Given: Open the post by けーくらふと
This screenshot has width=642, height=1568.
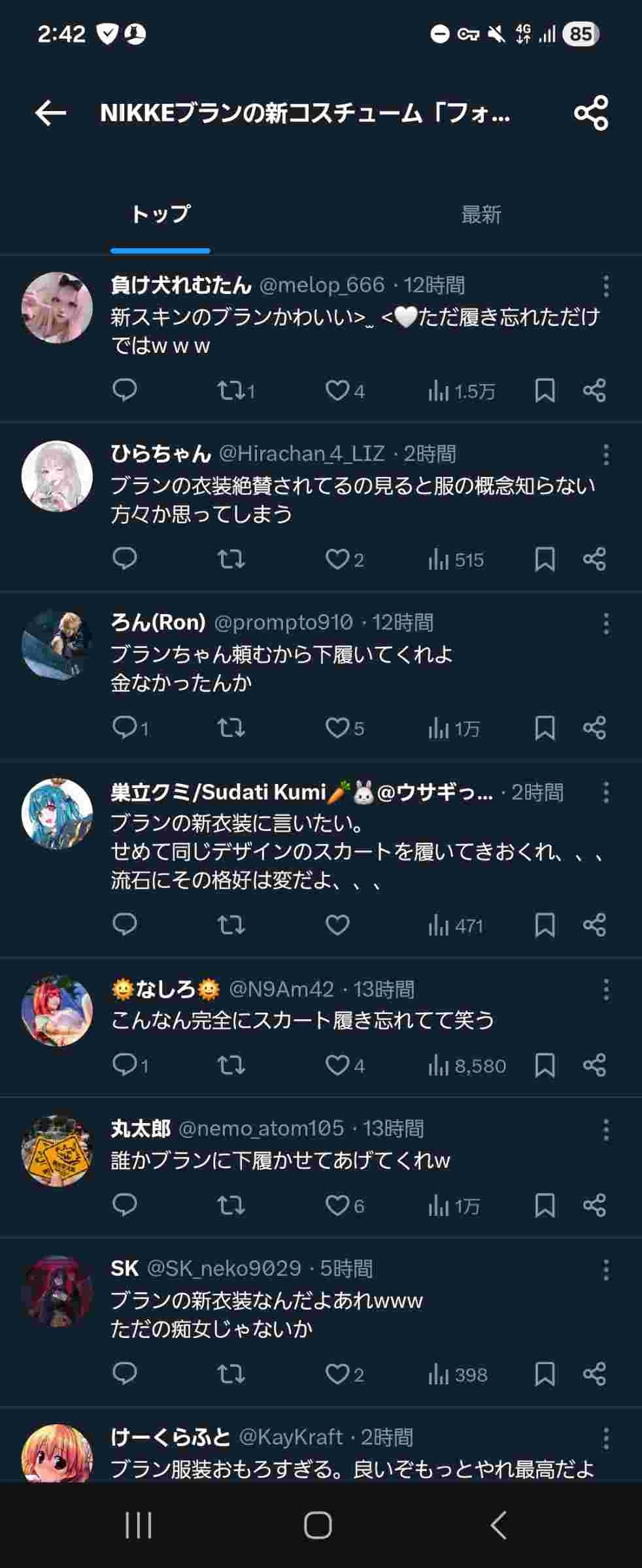Looking at the screenshot, I should [x=352, y=1469].
